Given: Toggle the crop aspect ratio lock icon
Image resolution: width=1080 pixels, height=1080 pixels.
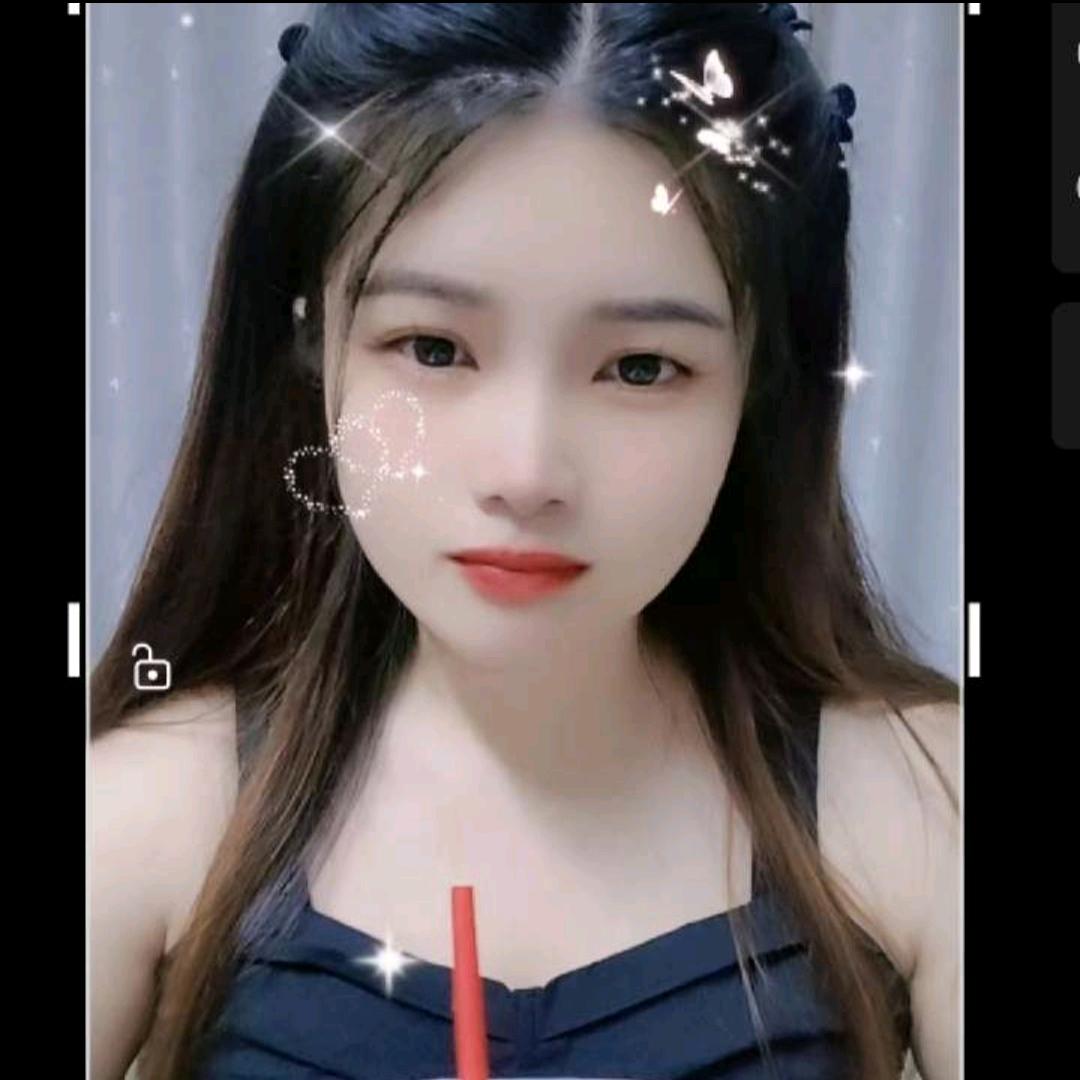Looking at the screenshot, I should (151, 668).
